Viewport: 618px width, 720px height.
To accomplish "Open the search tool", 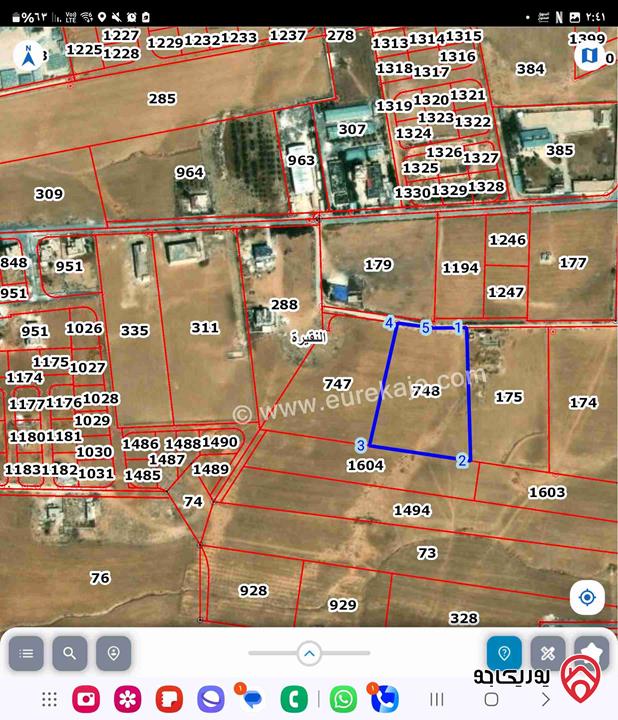I will (x=70, y=654).
